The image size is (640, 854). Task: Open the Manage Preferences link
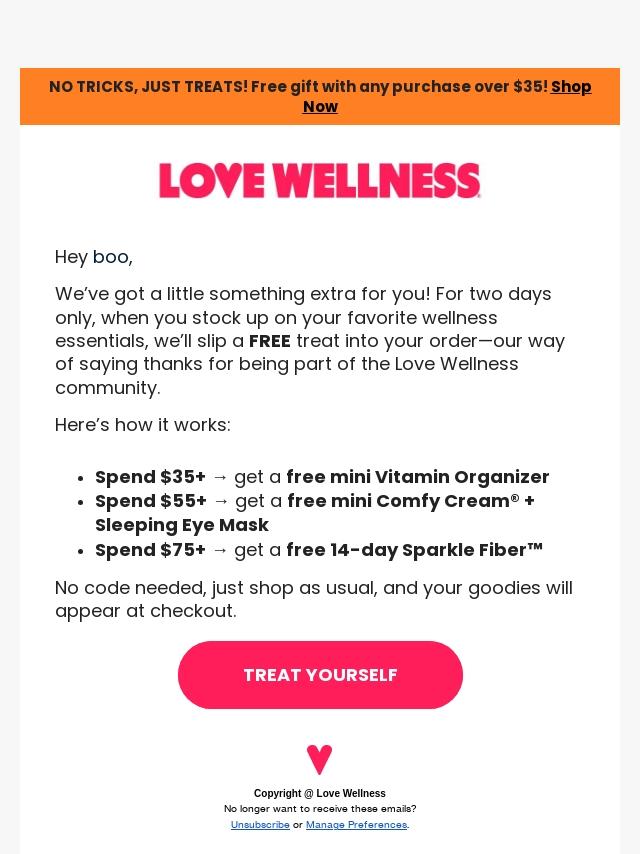coord(356,825)
